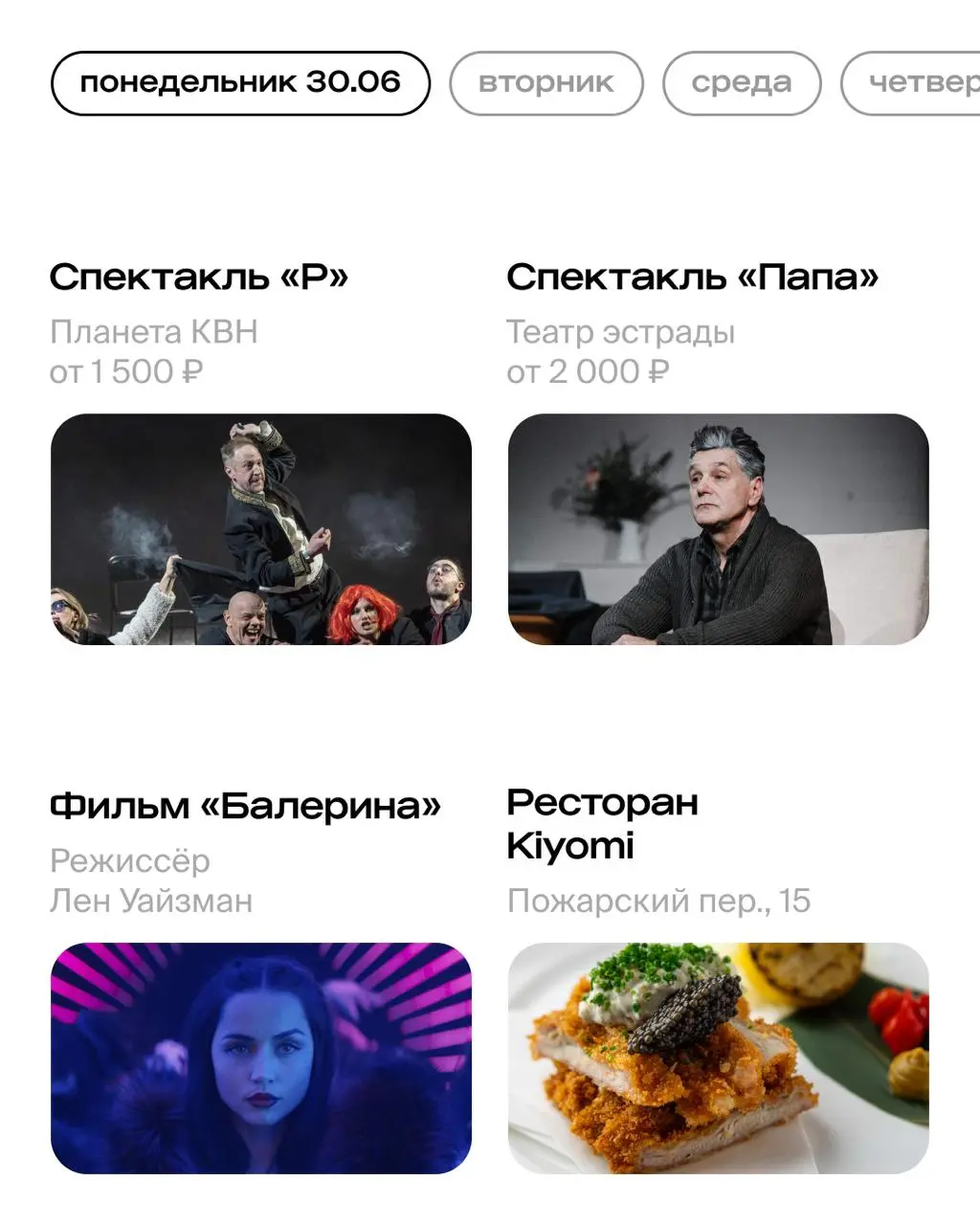Click the Театр эстрады venue name
980x1225 pixels.
point(620,332)
